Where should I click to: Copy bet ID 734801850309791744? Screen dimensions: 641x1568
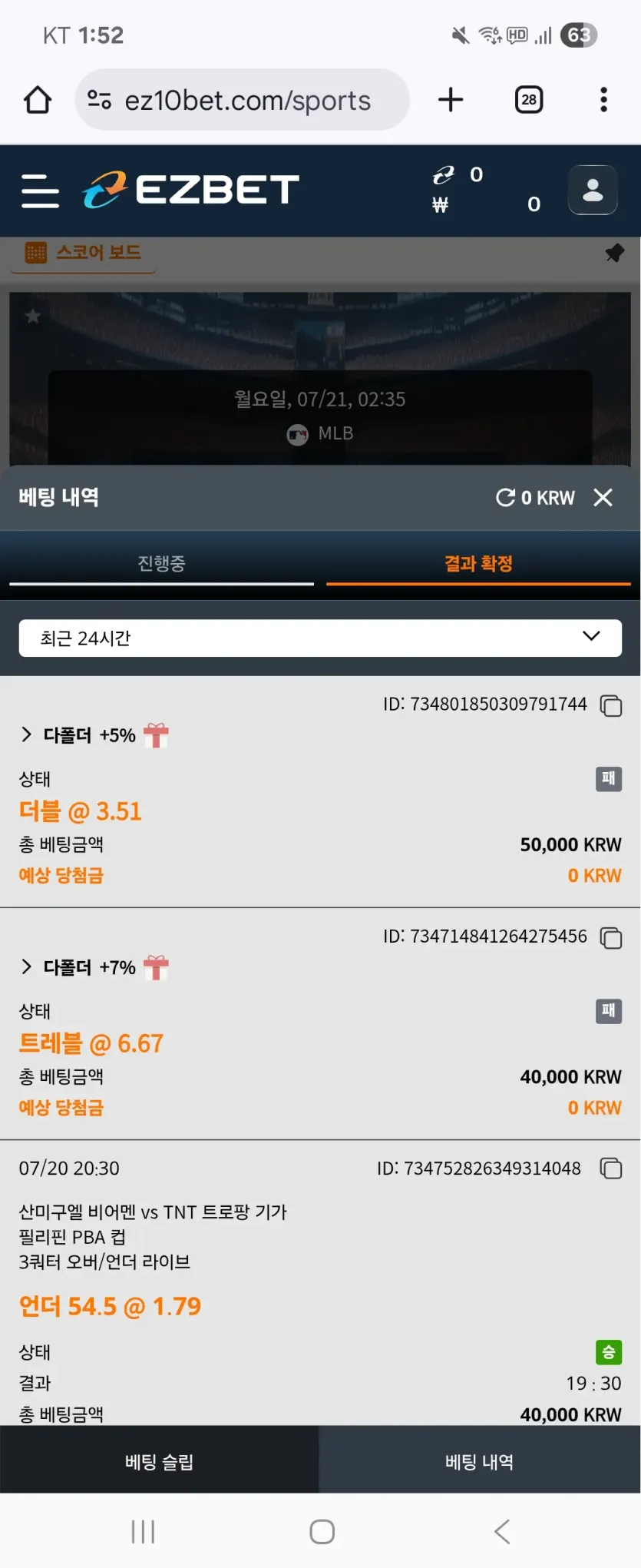pos(611,705)
